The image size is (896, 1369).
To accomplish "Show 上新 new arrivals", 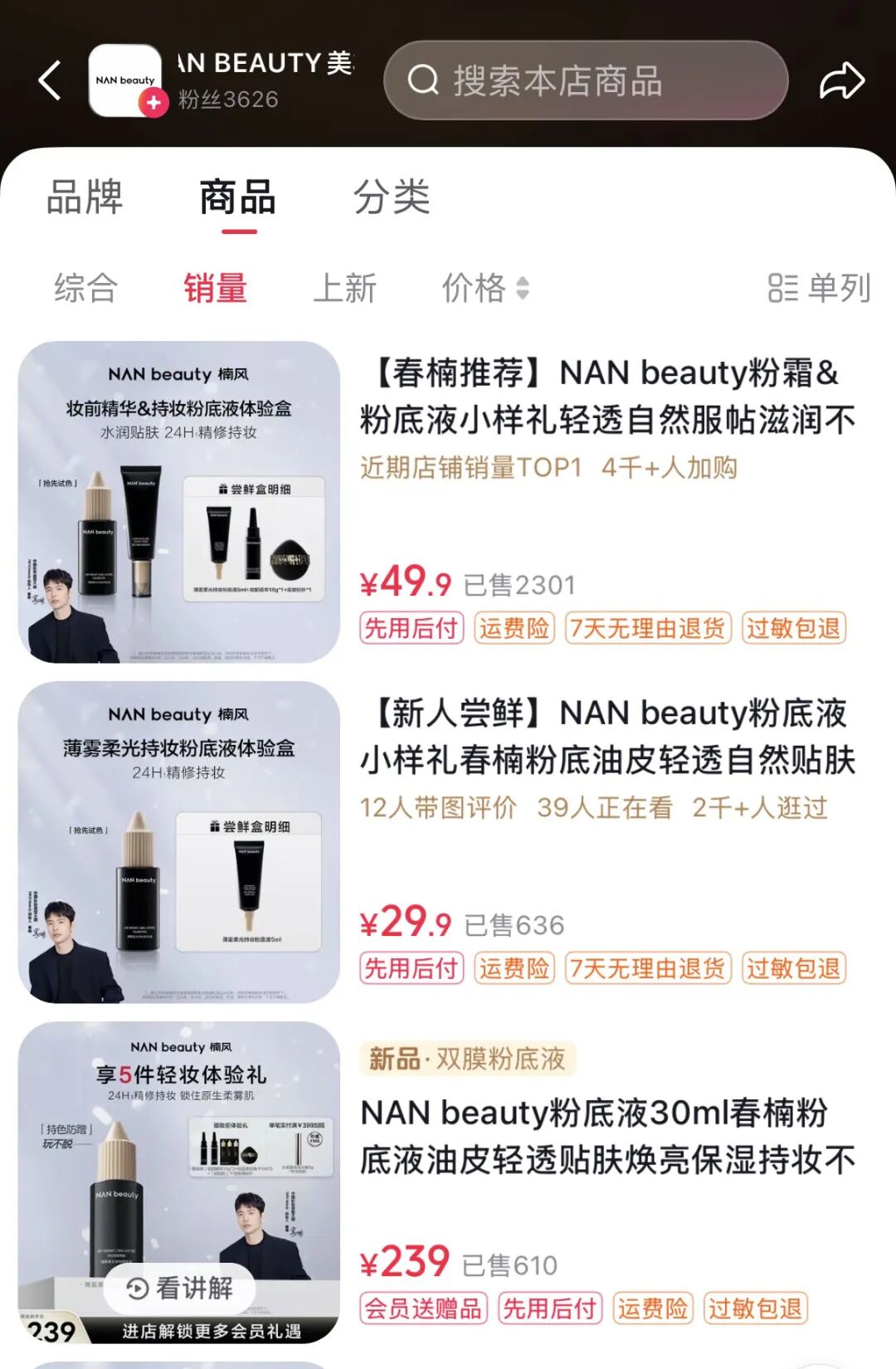I will pyautogui.click(x=345, y=288).
